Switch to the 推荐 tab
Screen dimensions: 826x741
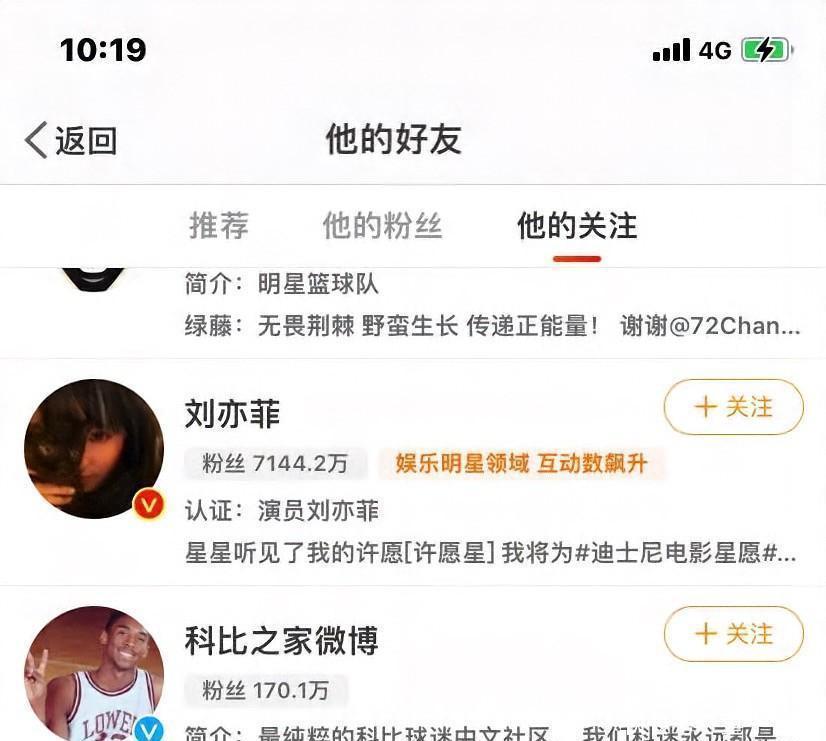point(218,226)
